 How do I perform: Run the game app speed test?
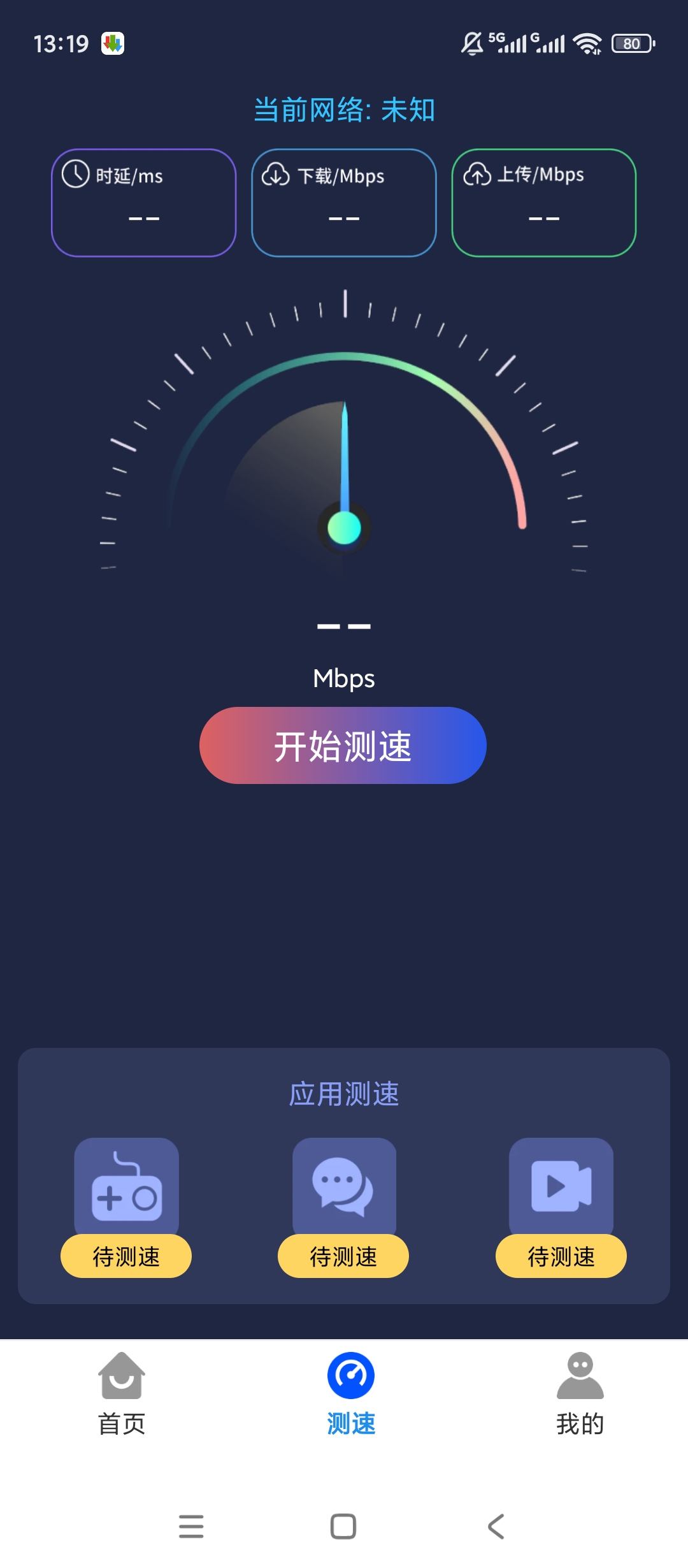click(126, 1207)
